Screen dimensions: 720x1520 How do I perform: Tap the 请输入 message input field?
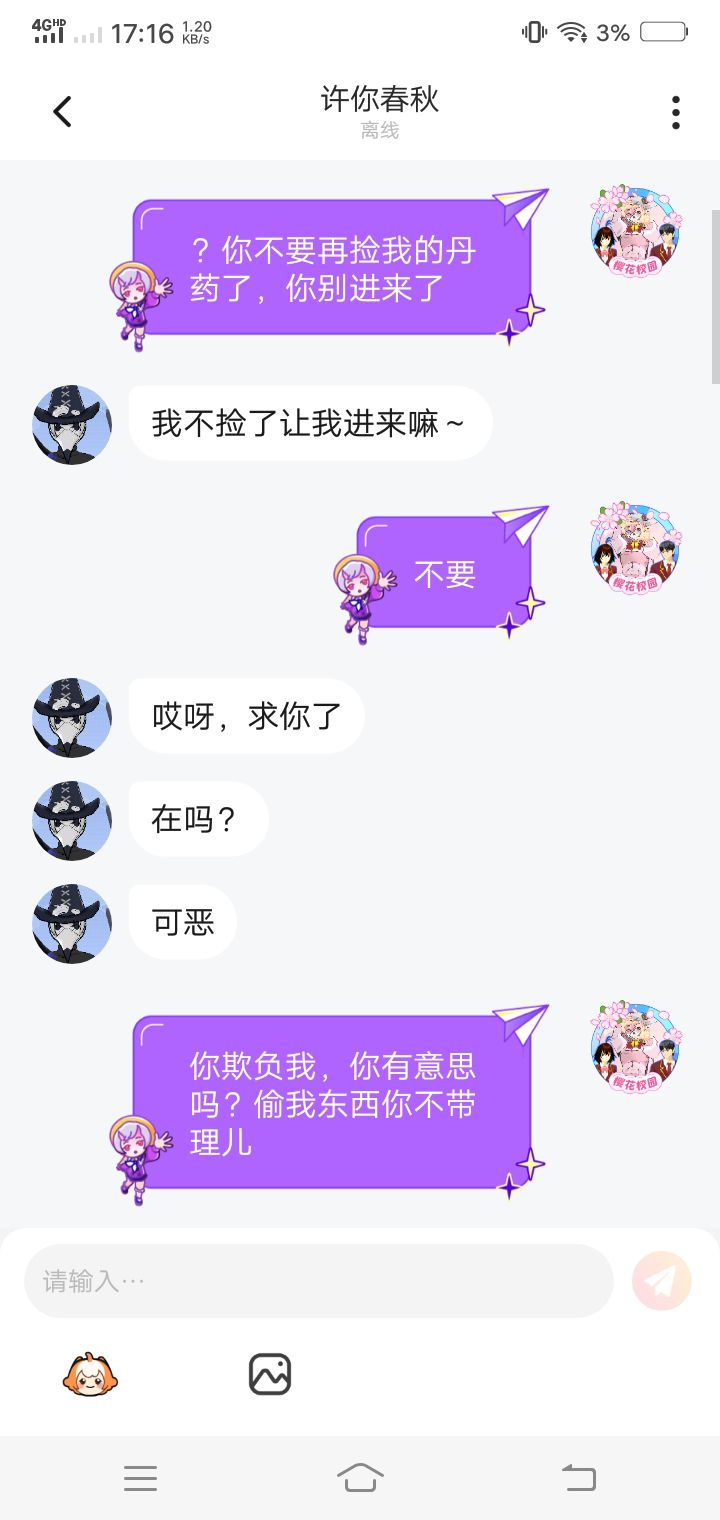point(318,1281)
